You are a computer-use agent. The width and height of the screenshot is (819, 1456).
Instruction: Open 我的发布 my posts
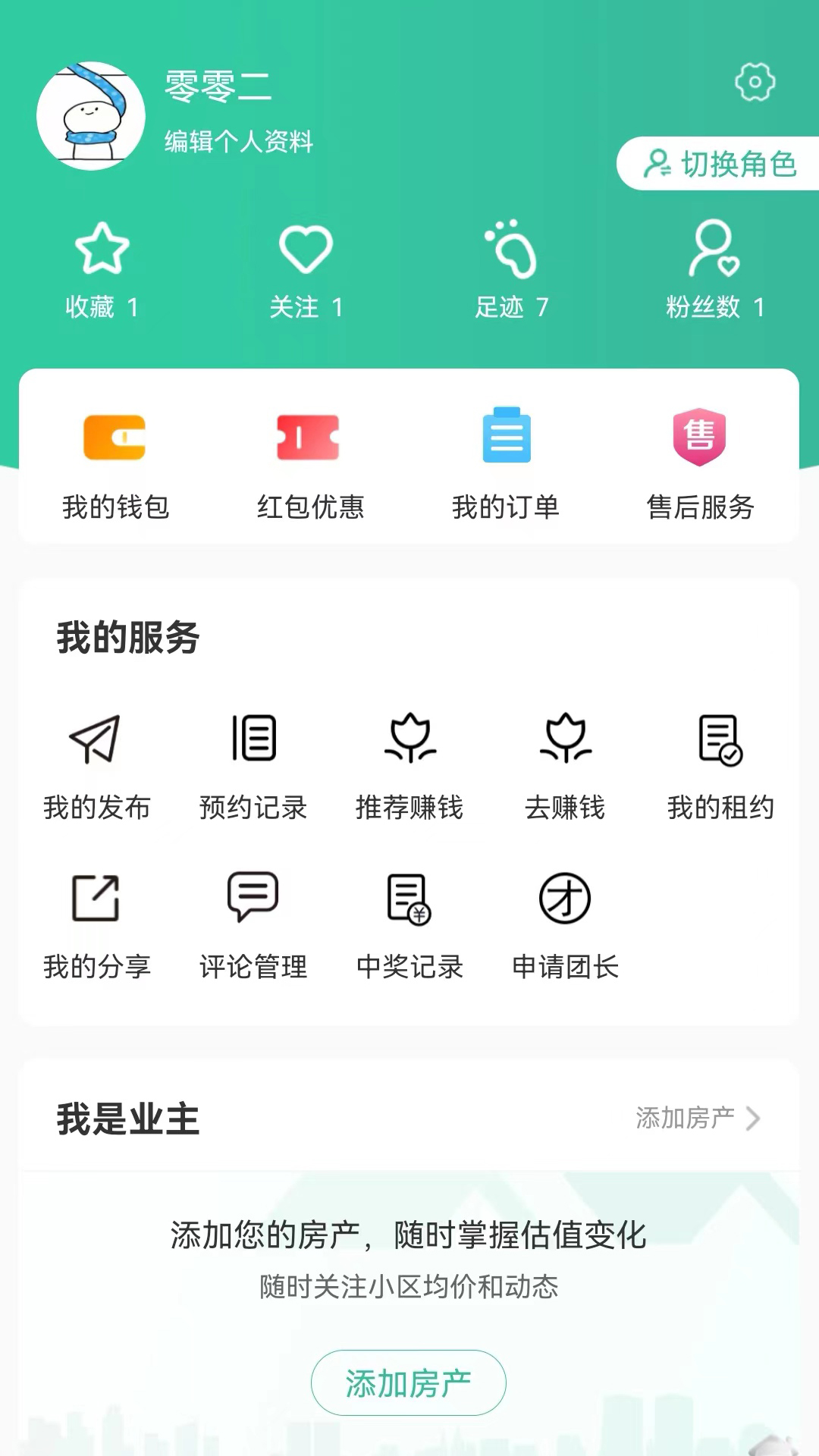(96, 767)
